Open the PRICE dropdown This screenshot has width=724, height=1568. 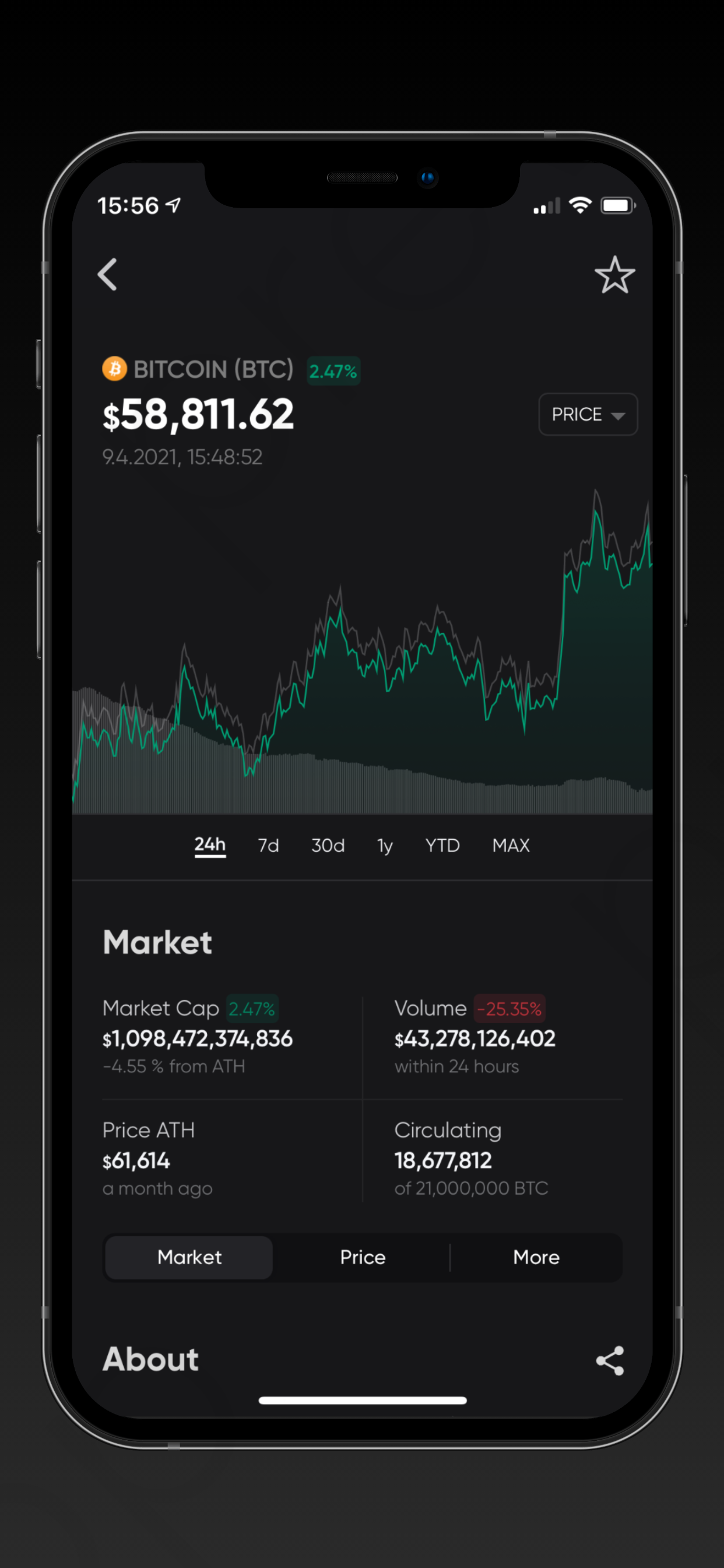tap(587, 415)
